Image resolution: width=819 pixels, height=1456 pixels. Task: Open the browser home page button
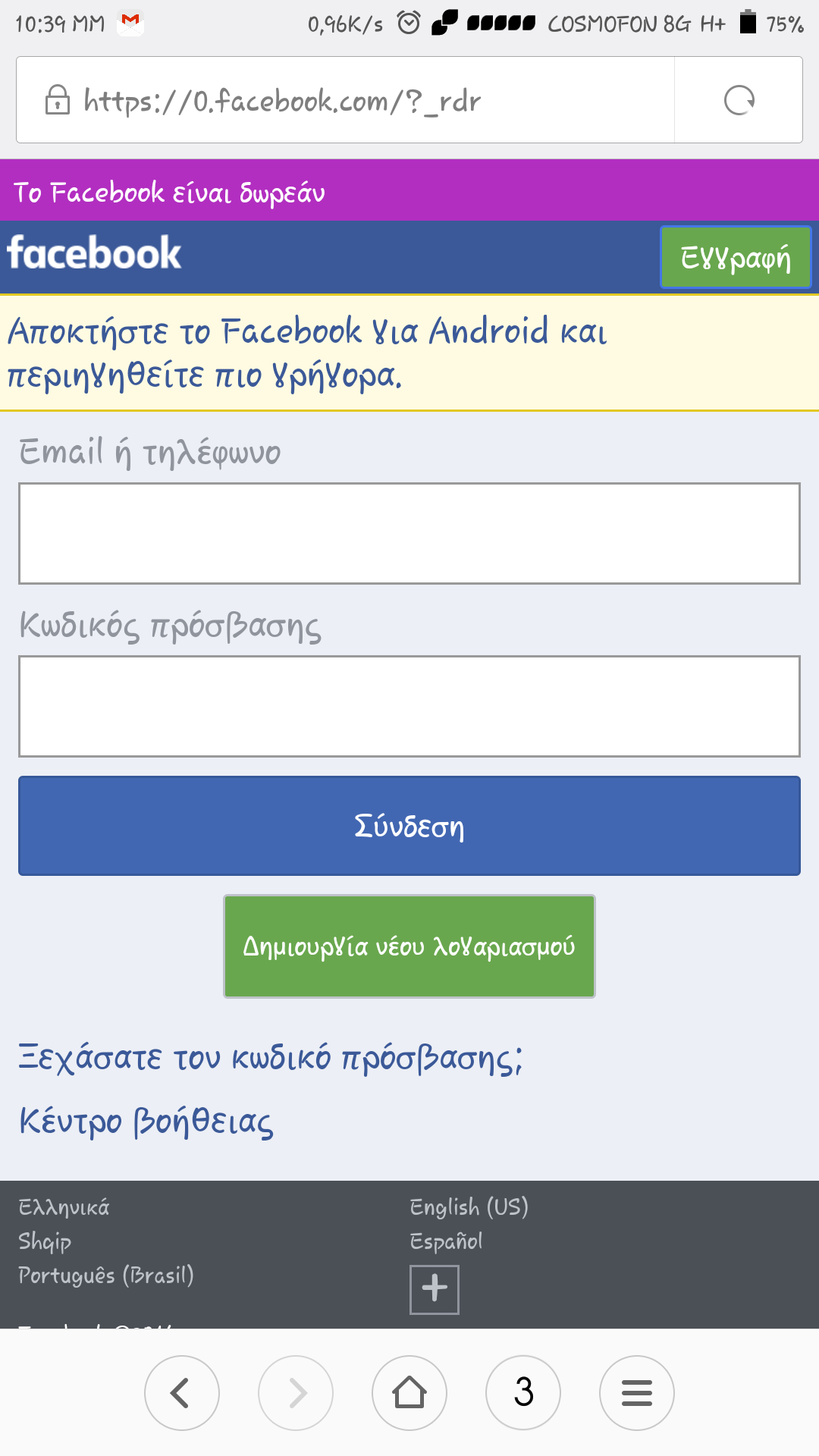[409, 1393]
